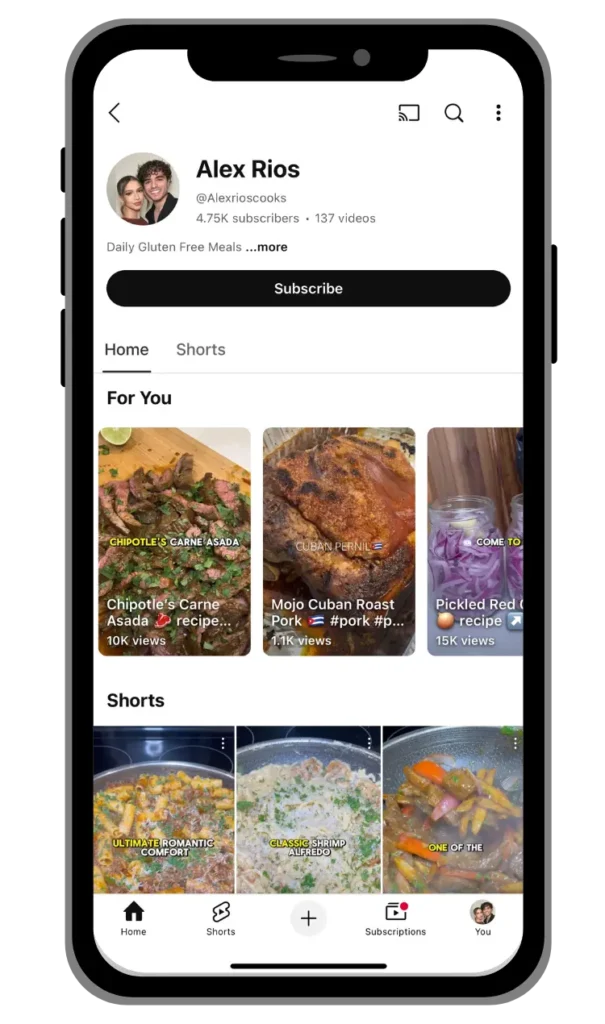The image size is (605, 1024).
Task: Play Chipotle's Carne Asada recipe video
Action: [174, 541]
